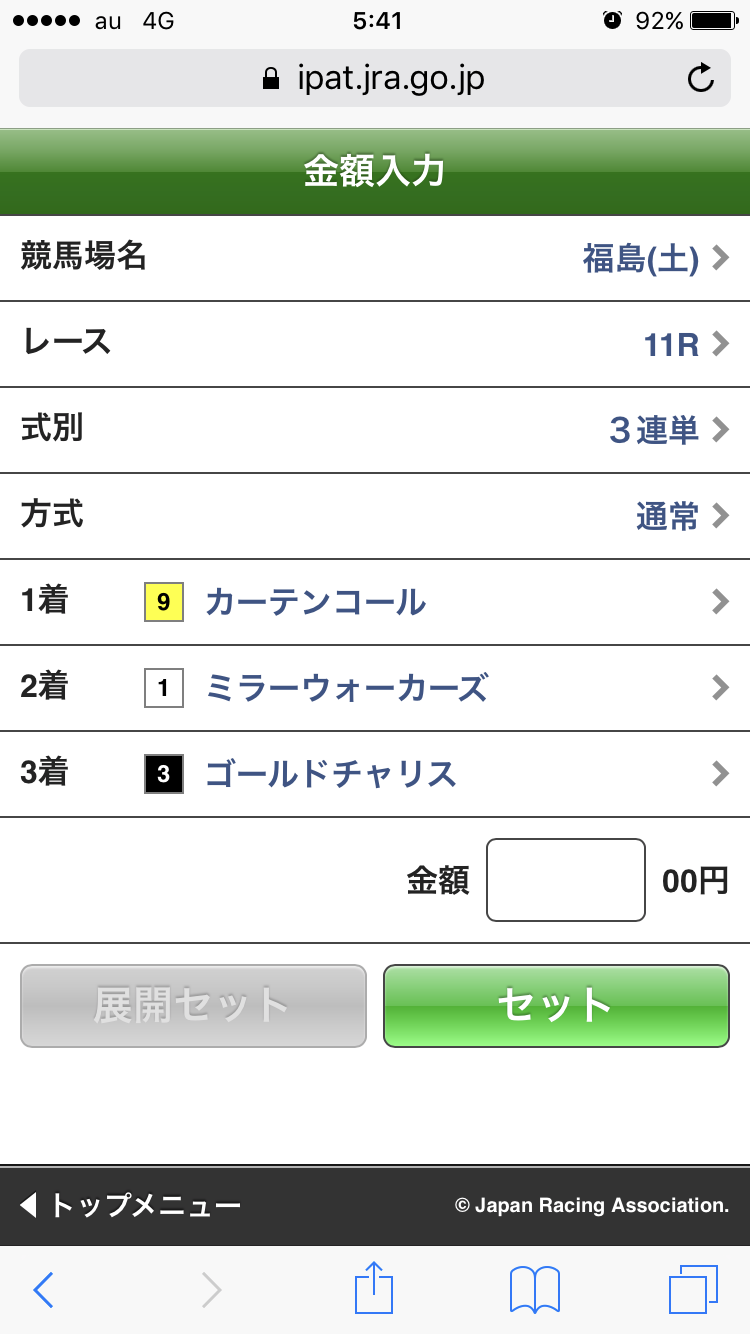Reload the ipat.jra.go.jp page
This screenshot has height=1334, width=750.
(701, 78)
